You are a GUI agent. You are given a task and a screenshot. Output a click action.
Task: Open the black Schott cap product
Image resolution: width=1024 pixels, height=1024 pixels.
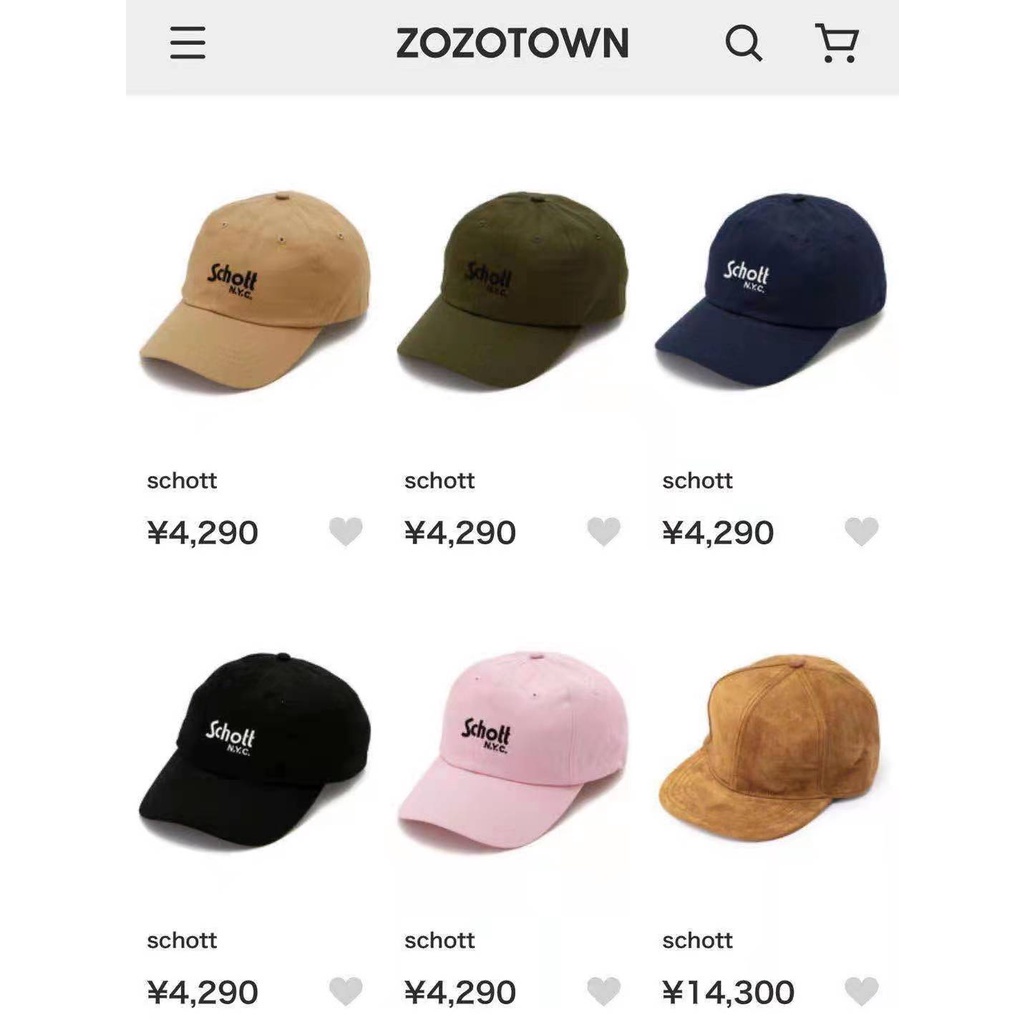(255, 750)
